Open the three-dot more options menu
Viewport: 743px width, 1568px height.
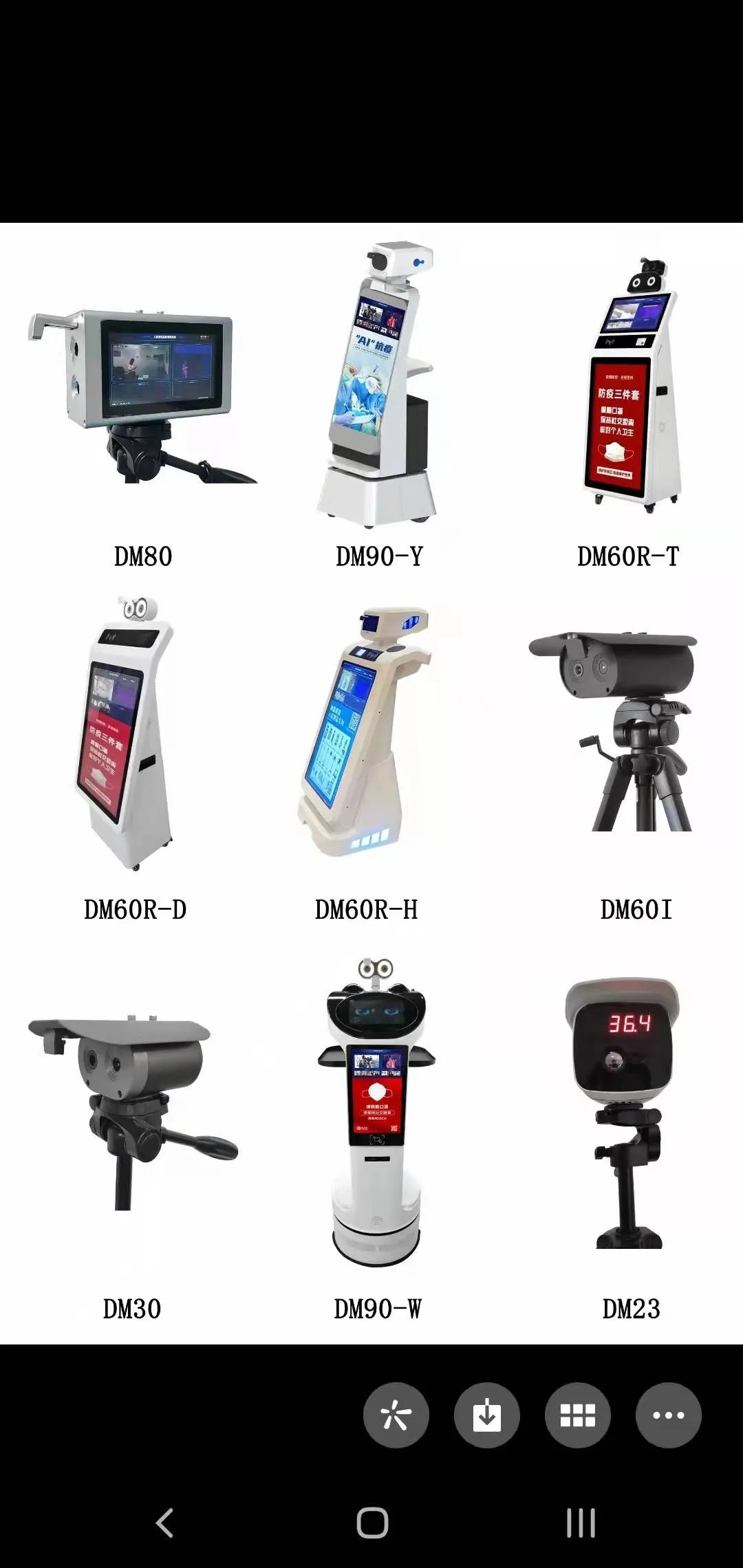coord(668,1415)
